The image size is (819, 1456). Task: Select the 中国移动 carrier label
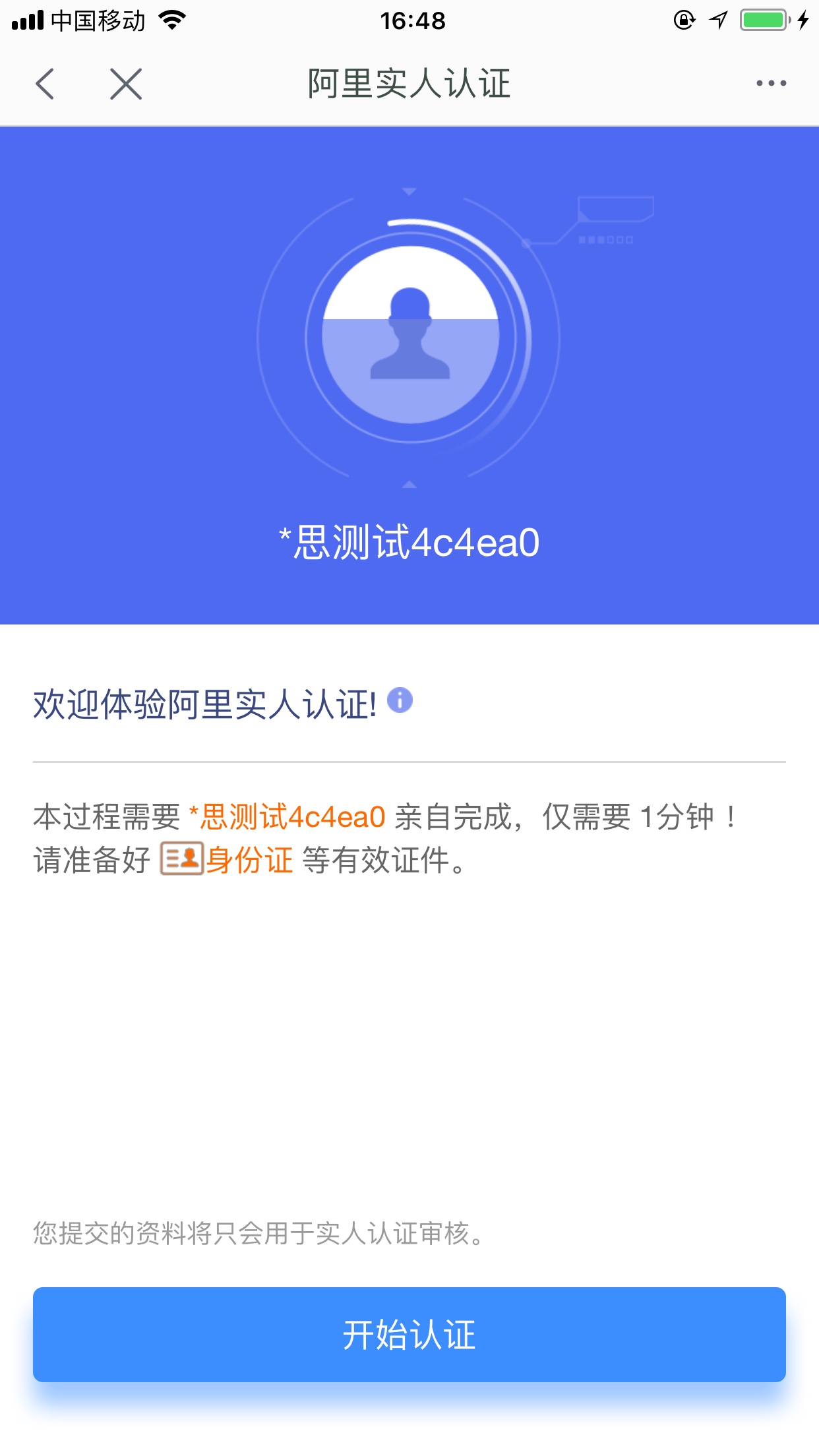(x=99, y=20)
